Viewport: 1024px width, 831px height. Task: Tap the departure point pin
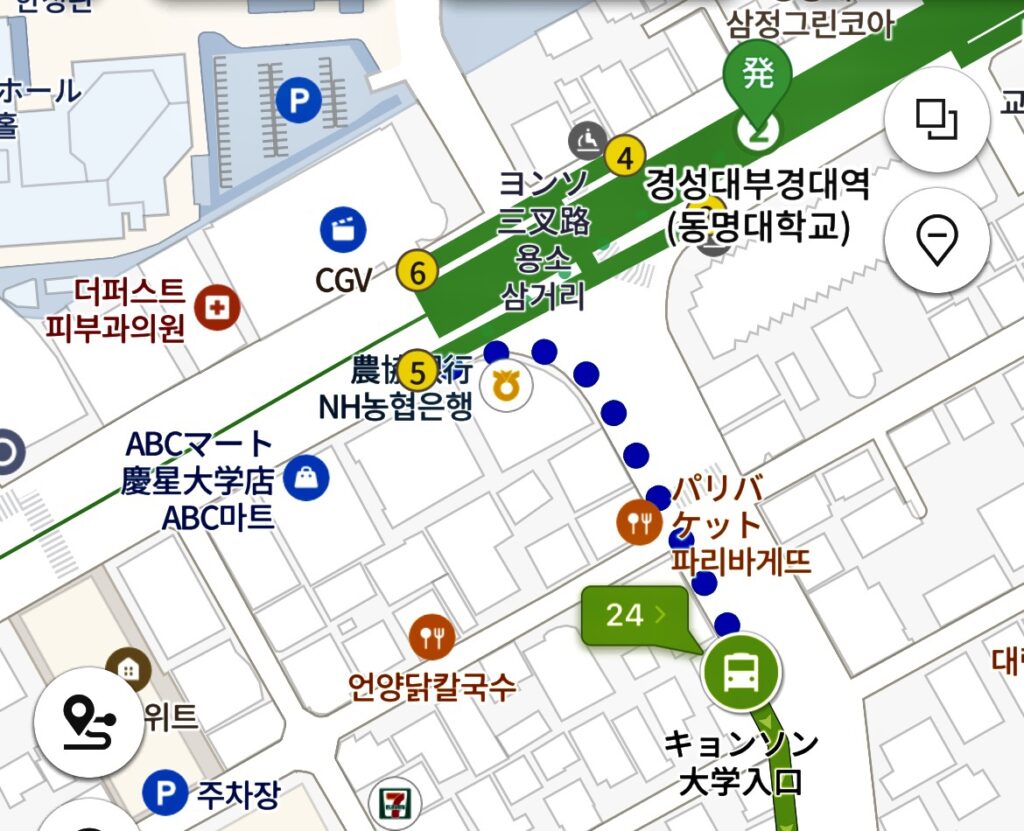tap(758, 82)
